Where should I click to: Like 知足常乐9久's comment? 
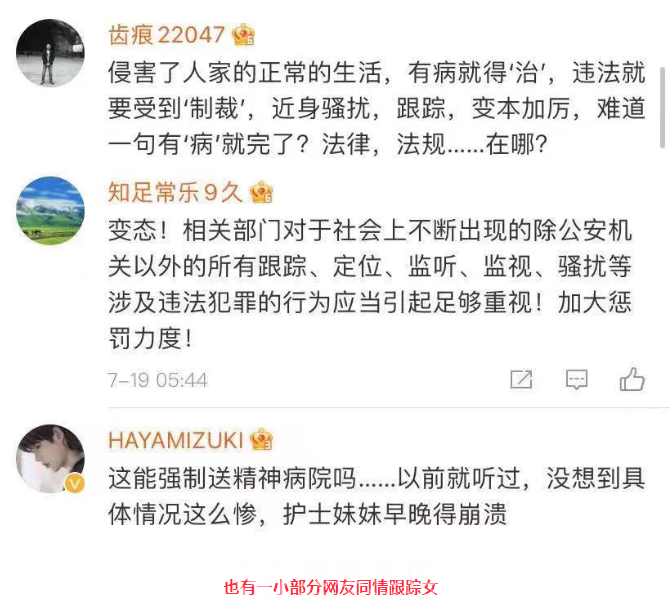pyautogui.click(x=632, y=379)
